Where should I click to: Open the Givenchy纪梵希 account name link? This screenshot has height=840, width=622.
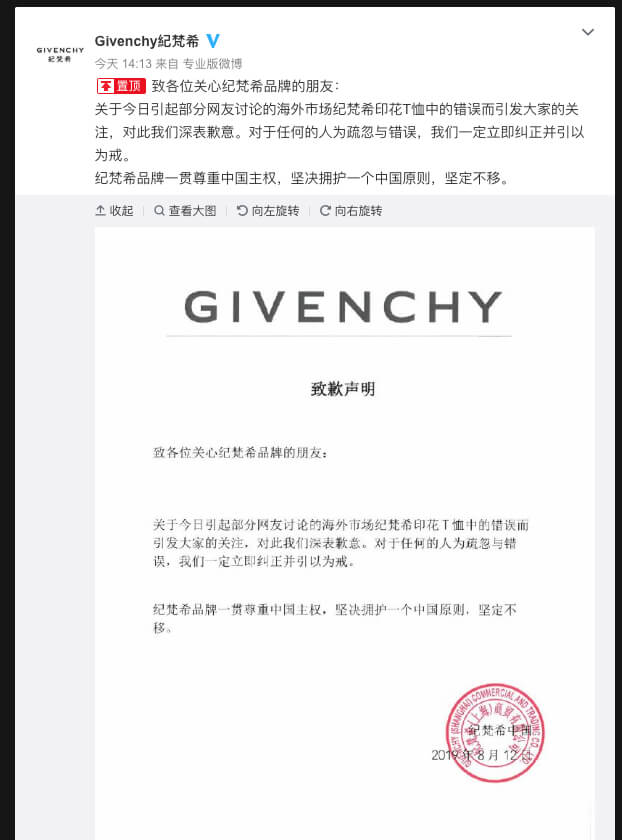point(146,41)
